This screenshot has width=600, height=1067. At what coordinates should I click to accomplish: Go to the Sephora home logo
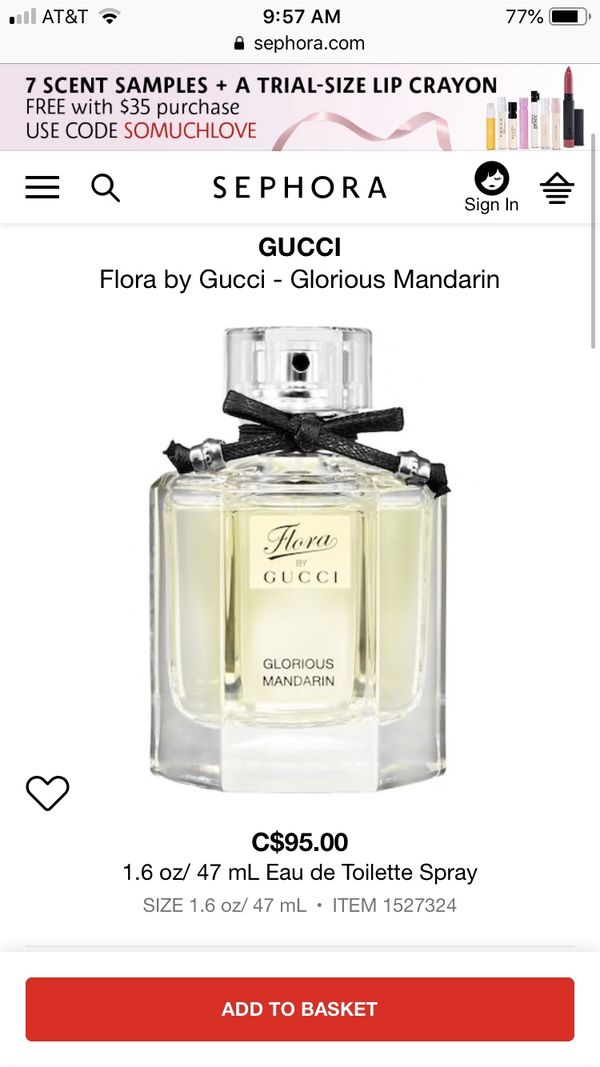(299, 187)
